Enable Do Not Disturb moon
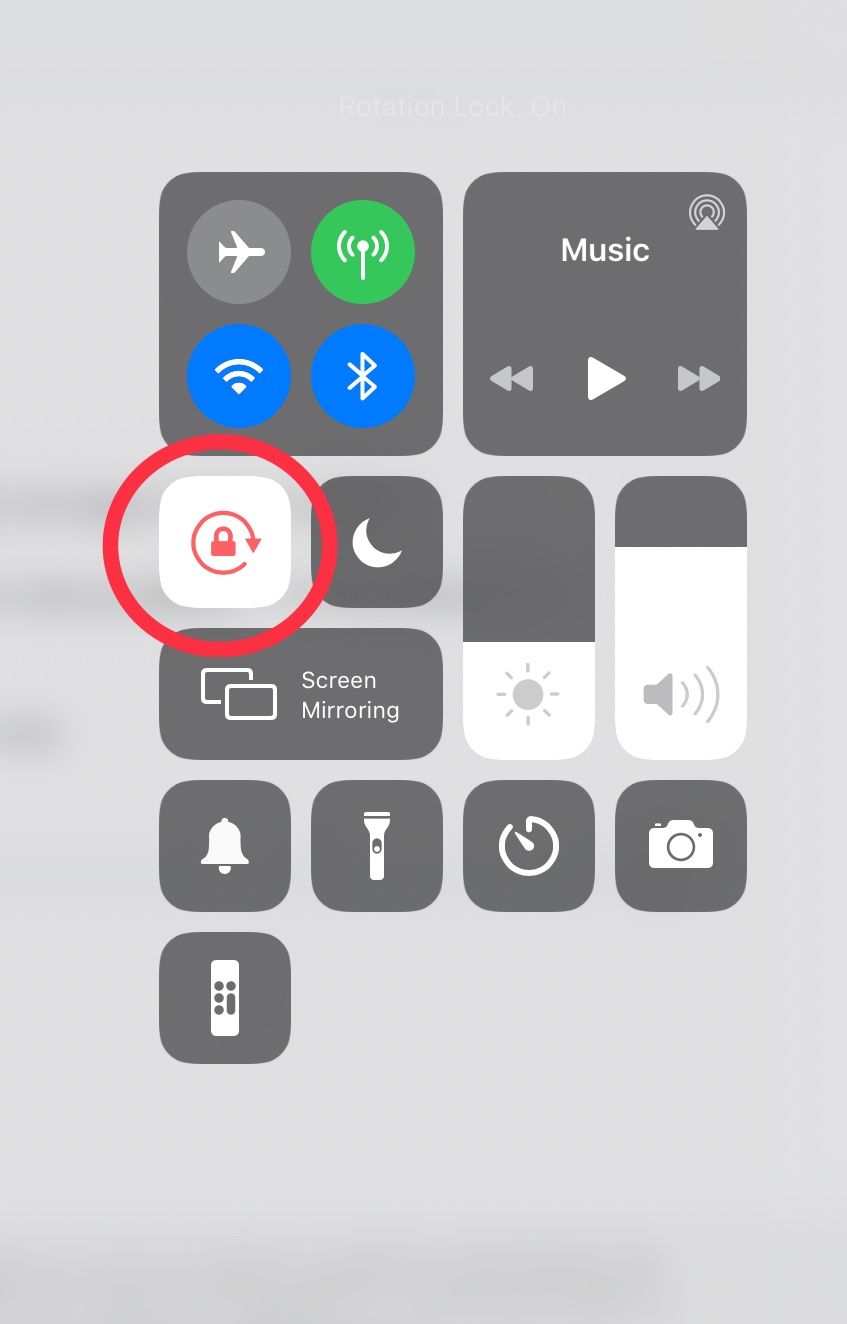Screen dimensions: 847x1324 pos(377,541)
